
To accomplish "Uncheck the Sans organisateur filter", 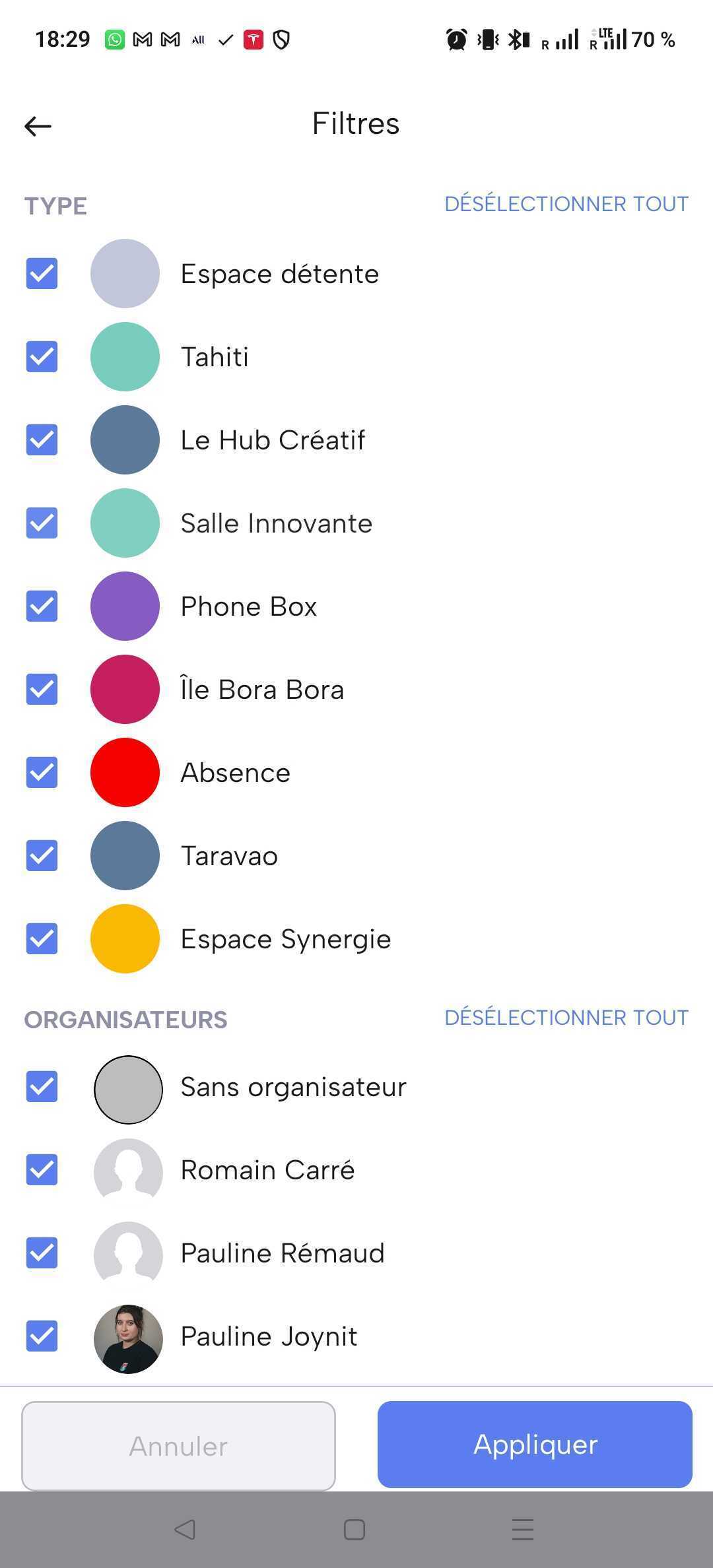I will 42,1086.
